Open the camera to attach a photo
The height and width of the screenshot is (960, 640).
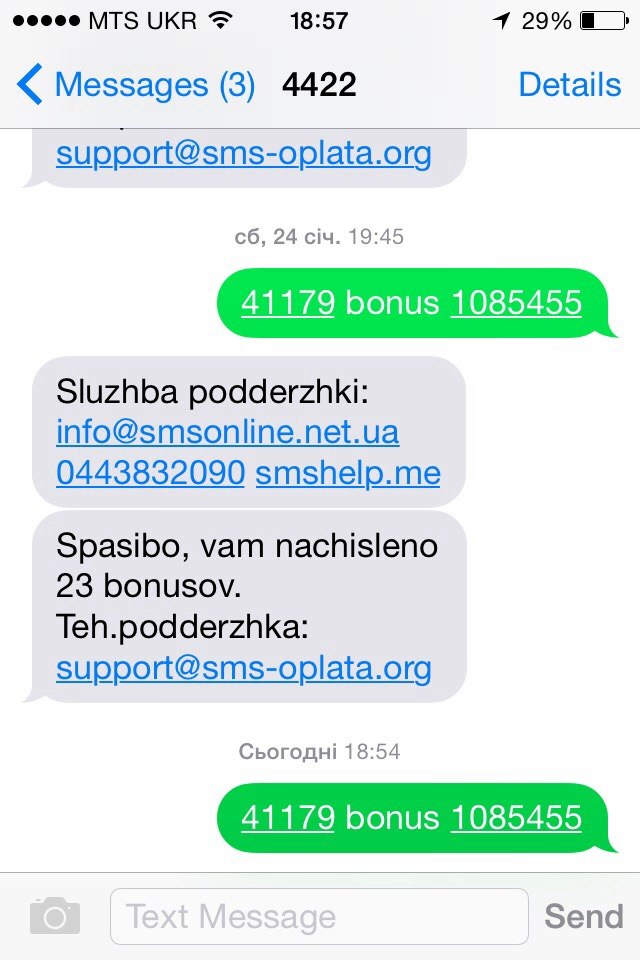pos(55,916)
